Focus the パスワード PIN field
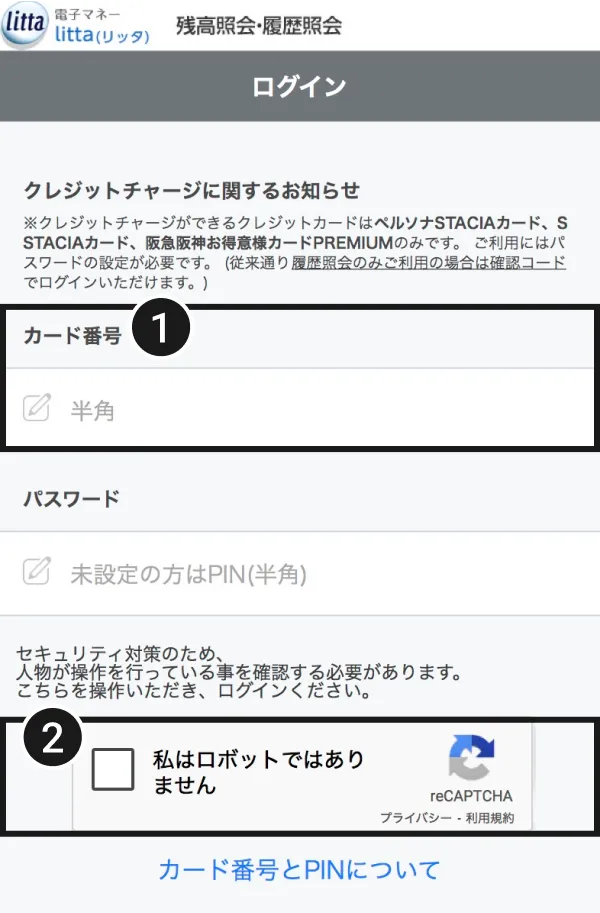Screen dimensions: 600x913 pyautogui.click(x=300, y=574)
